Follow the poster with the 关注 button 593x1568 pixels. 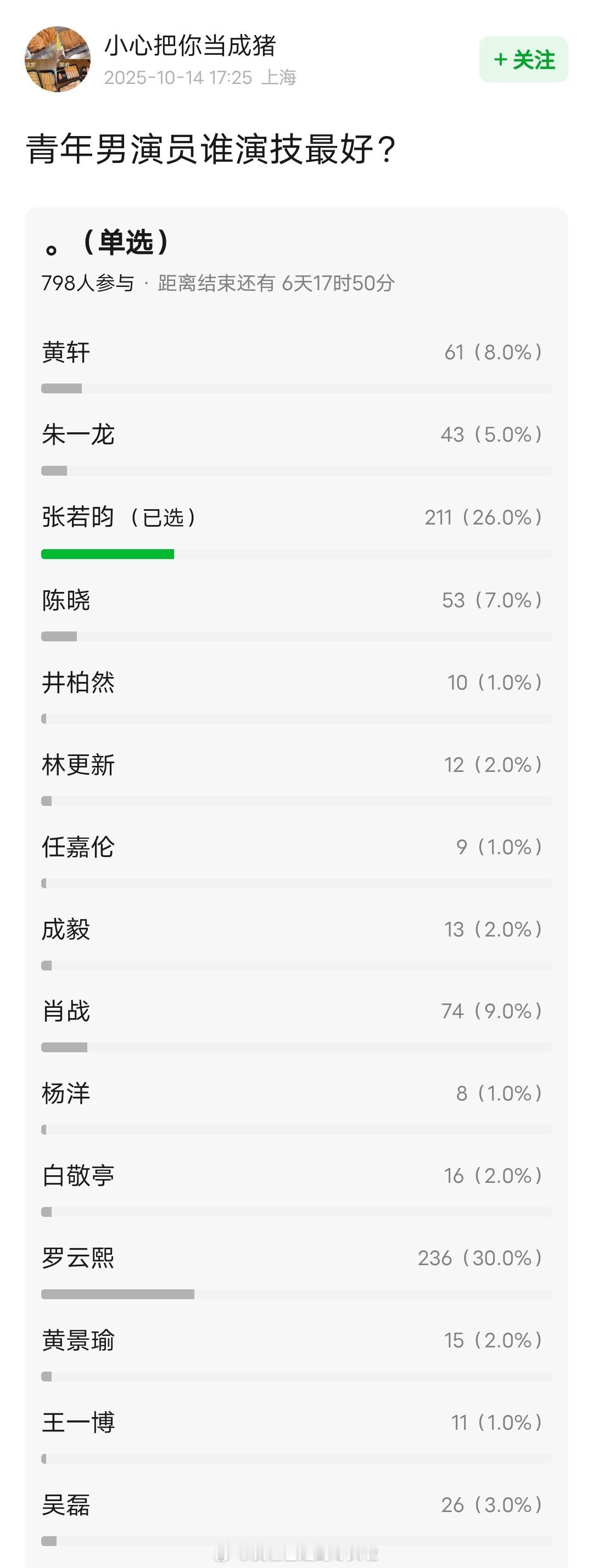tap(523, 60)
